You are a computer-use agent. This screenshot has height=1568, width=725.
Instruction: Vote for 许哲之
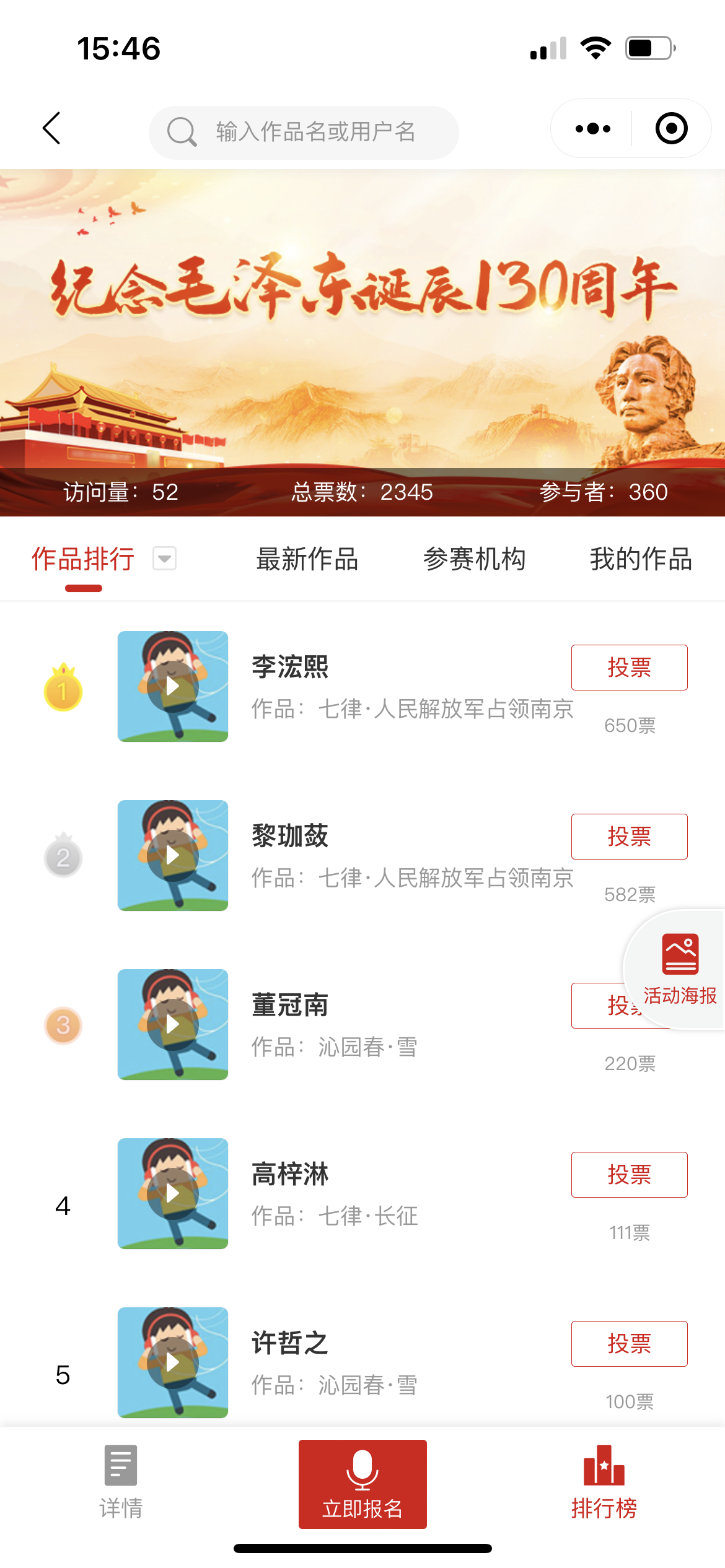(629, 1344)
